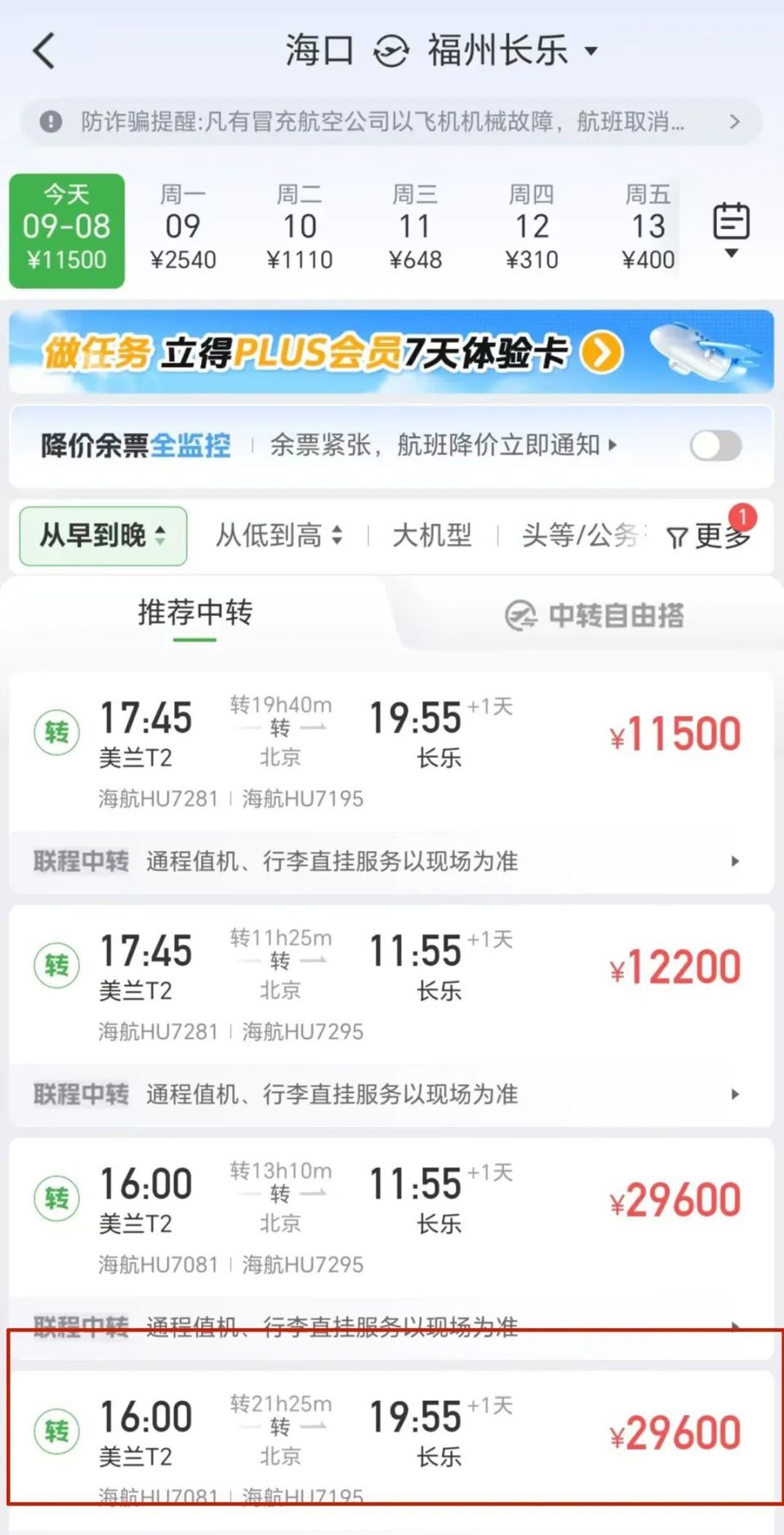Open the calendar date picker
784x1535 pixels.
coord(731,229)
